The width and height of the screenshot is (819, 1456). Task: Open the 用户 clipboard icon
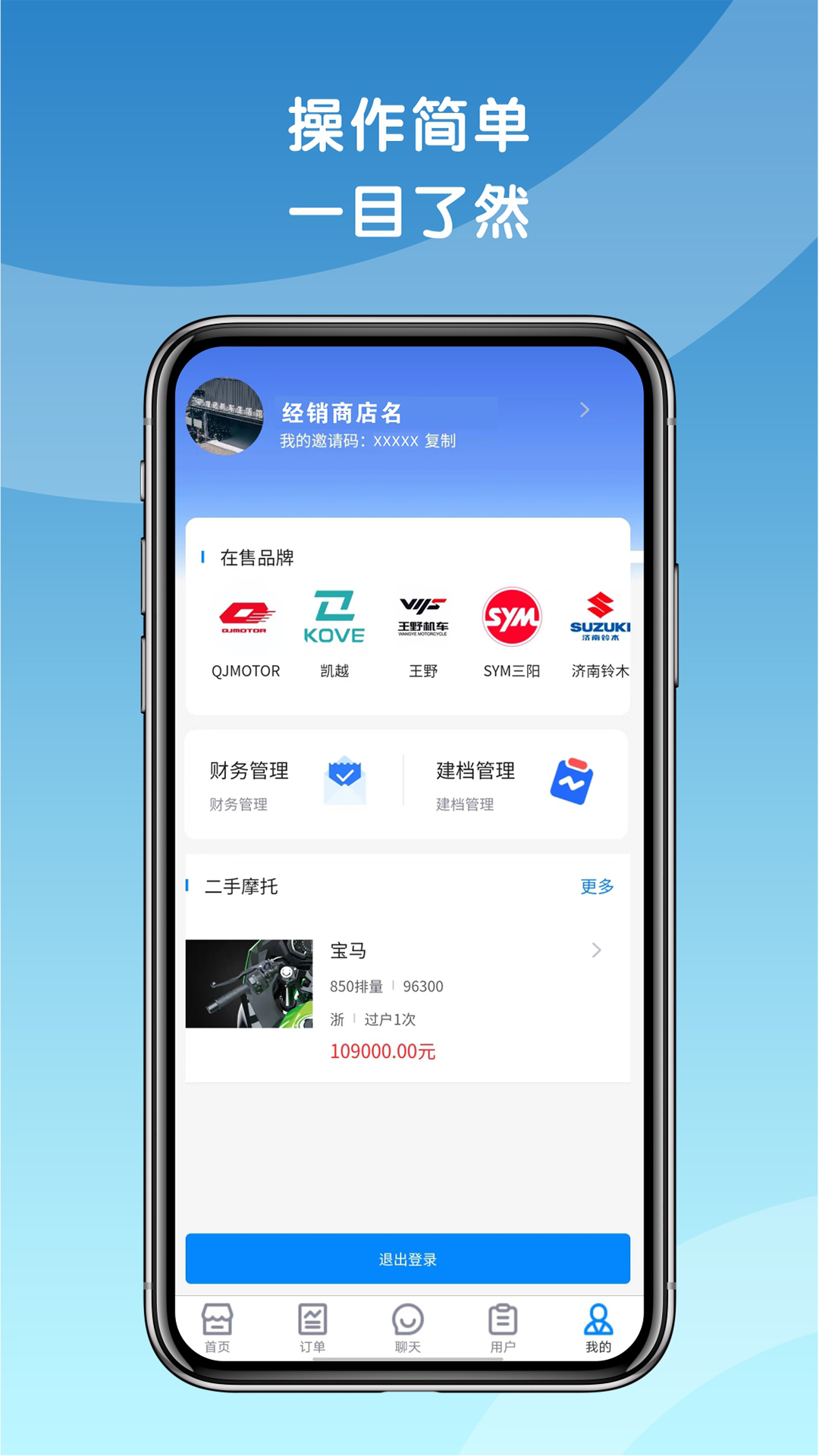(504, 1319)
